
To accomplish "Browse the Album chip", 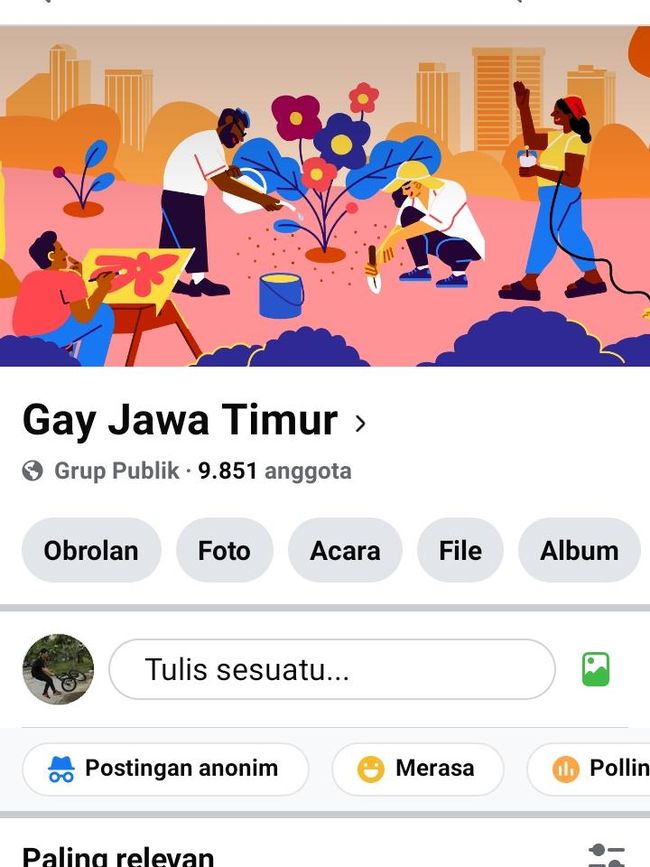I will point(579,550).
